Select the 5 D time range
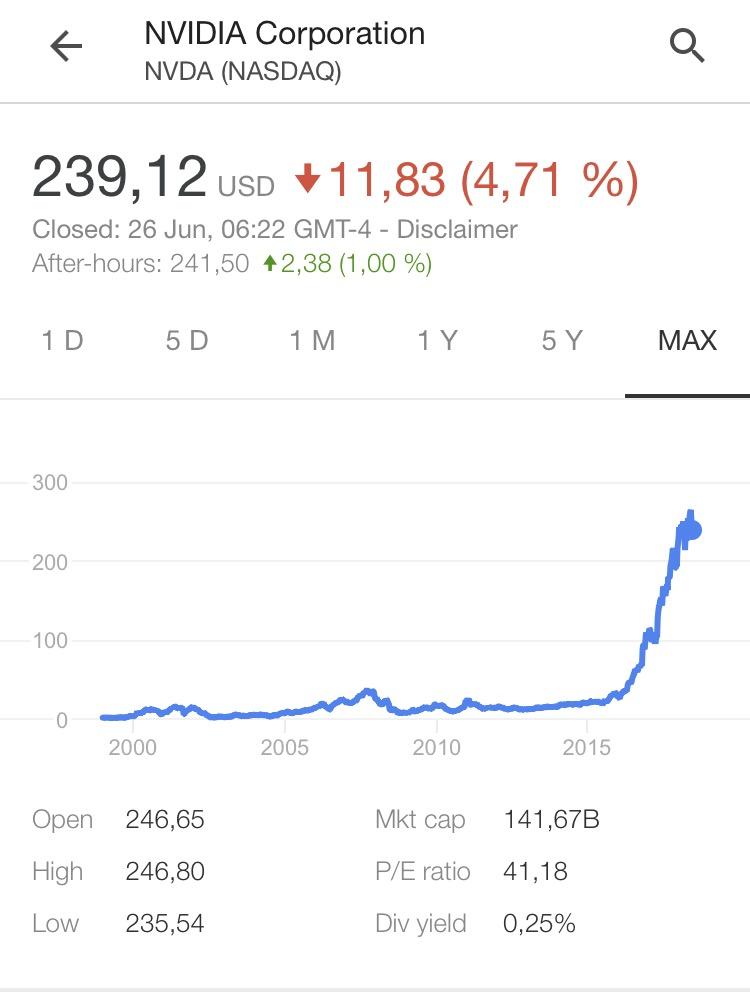 (x=187, y=341)
